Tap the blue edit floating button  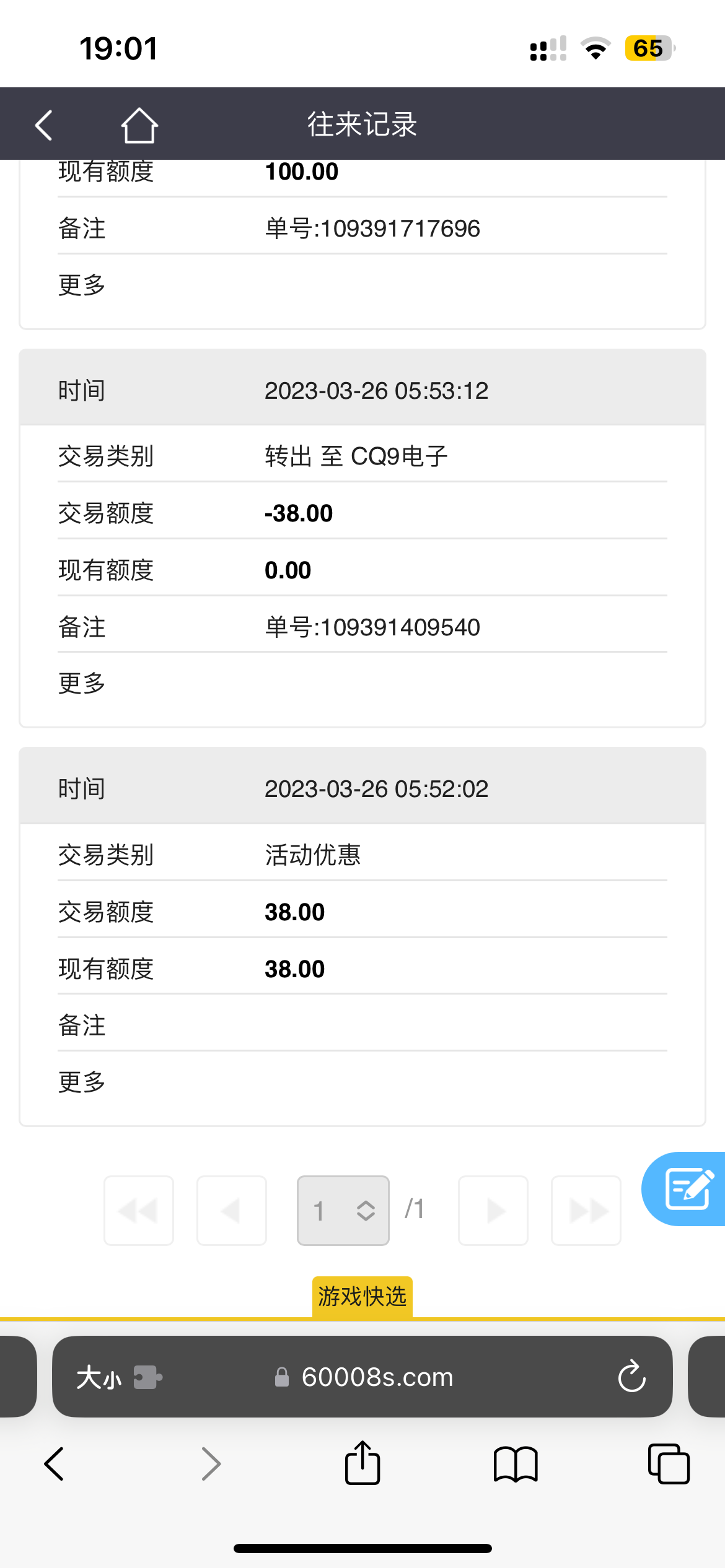click(x=685, y=1188)
